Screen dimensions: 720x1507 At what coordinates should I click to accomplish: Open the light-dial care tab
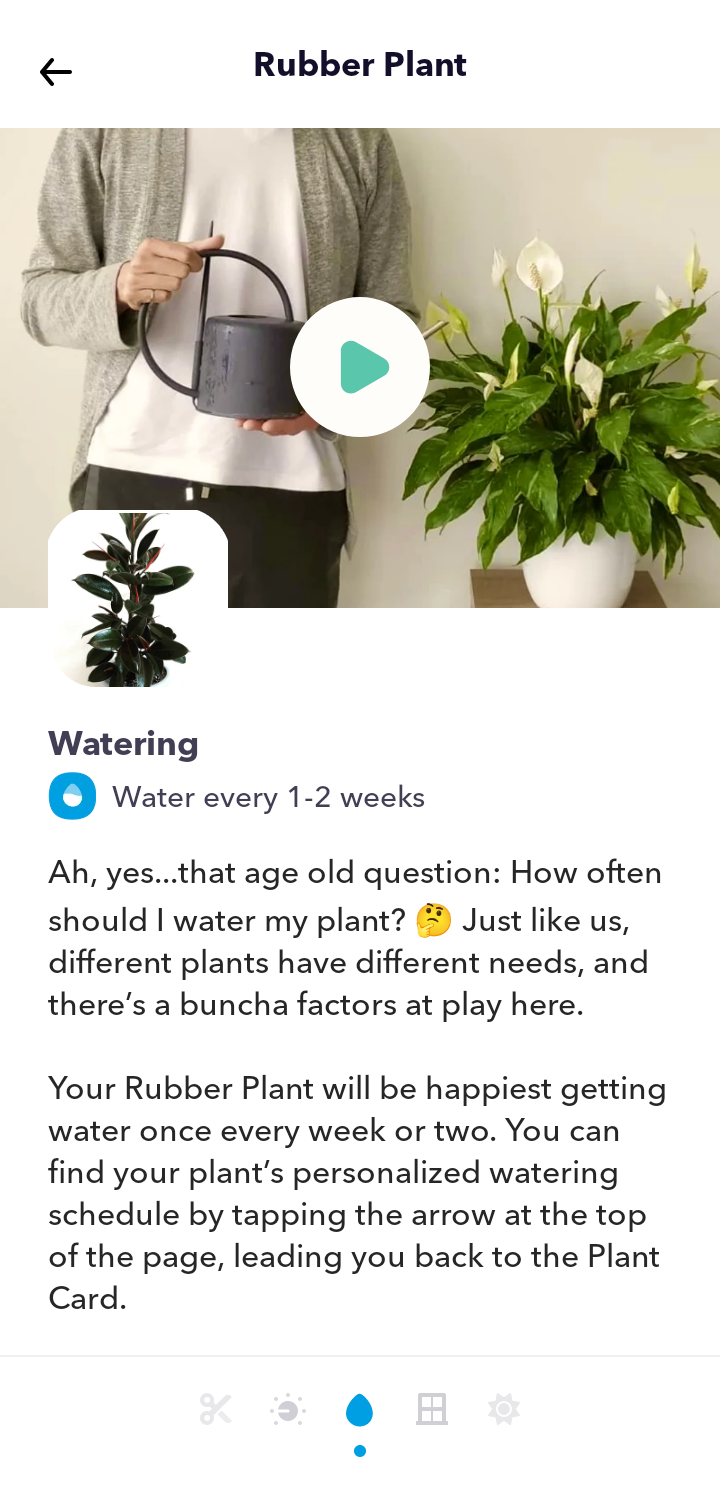click(x=288, y=1410)
